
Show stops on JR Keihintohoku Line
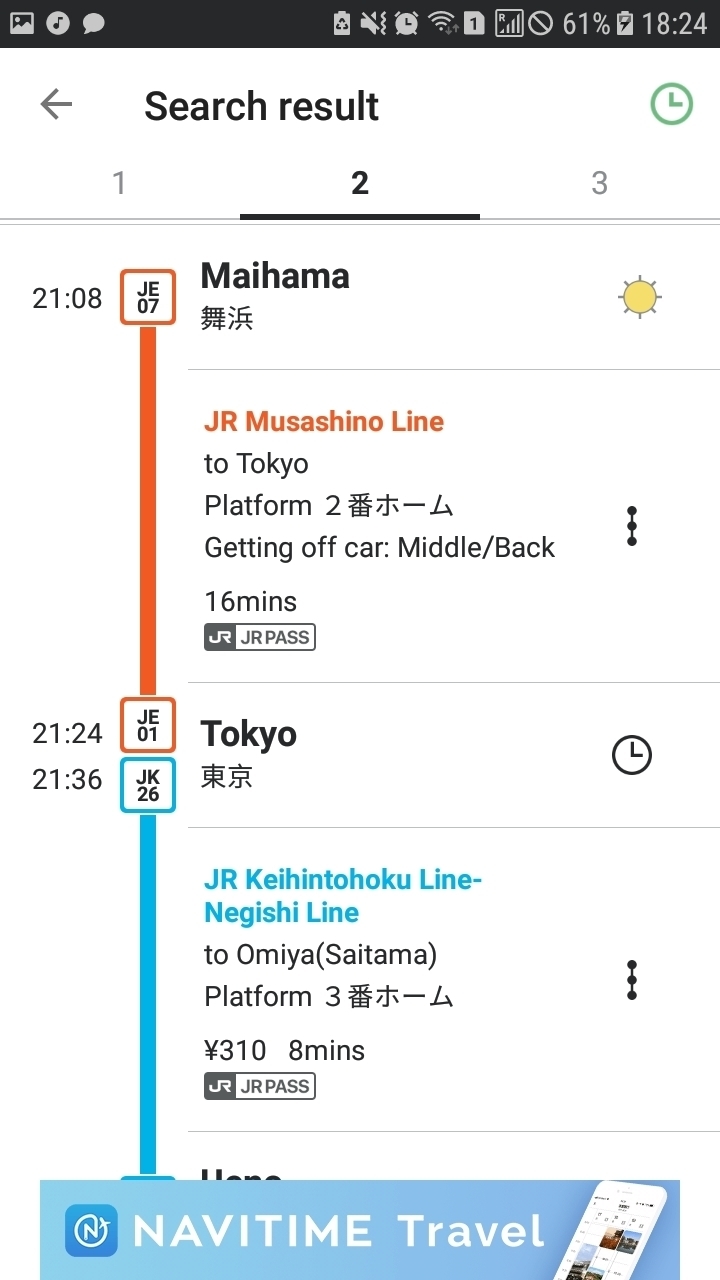(x=631, y=980)
